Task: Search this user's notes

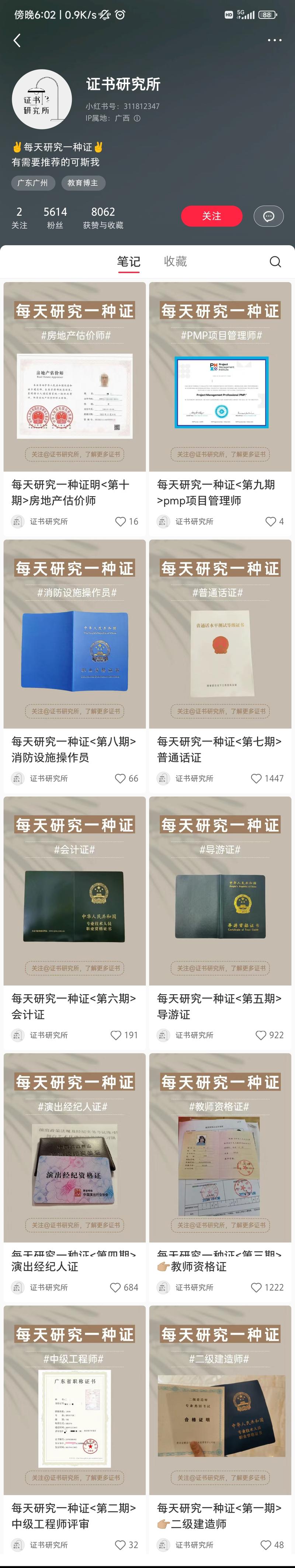Action: [x=275, y=262]
